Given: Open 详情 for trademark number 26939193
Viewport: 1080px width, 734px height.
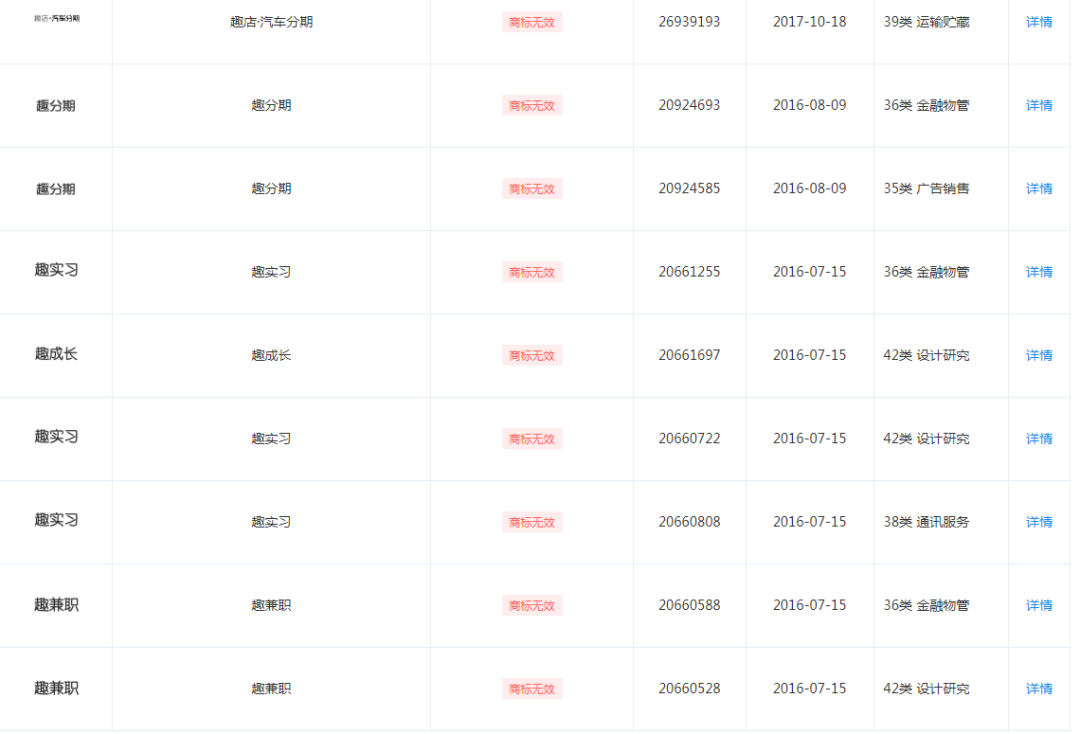Looking at the screenshot, I should tap(1039, 22).
